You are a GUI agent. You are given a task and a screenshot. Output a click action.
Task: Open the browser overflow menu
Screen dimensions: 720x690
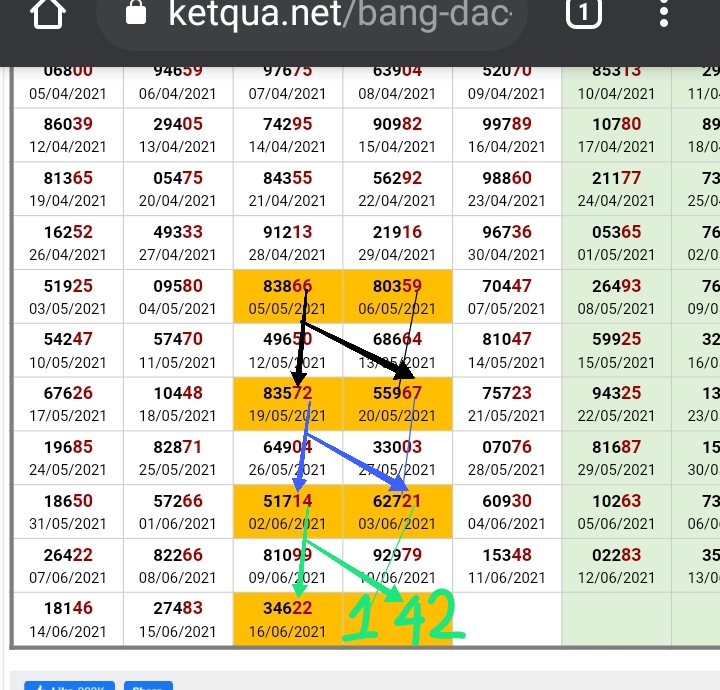665,14
